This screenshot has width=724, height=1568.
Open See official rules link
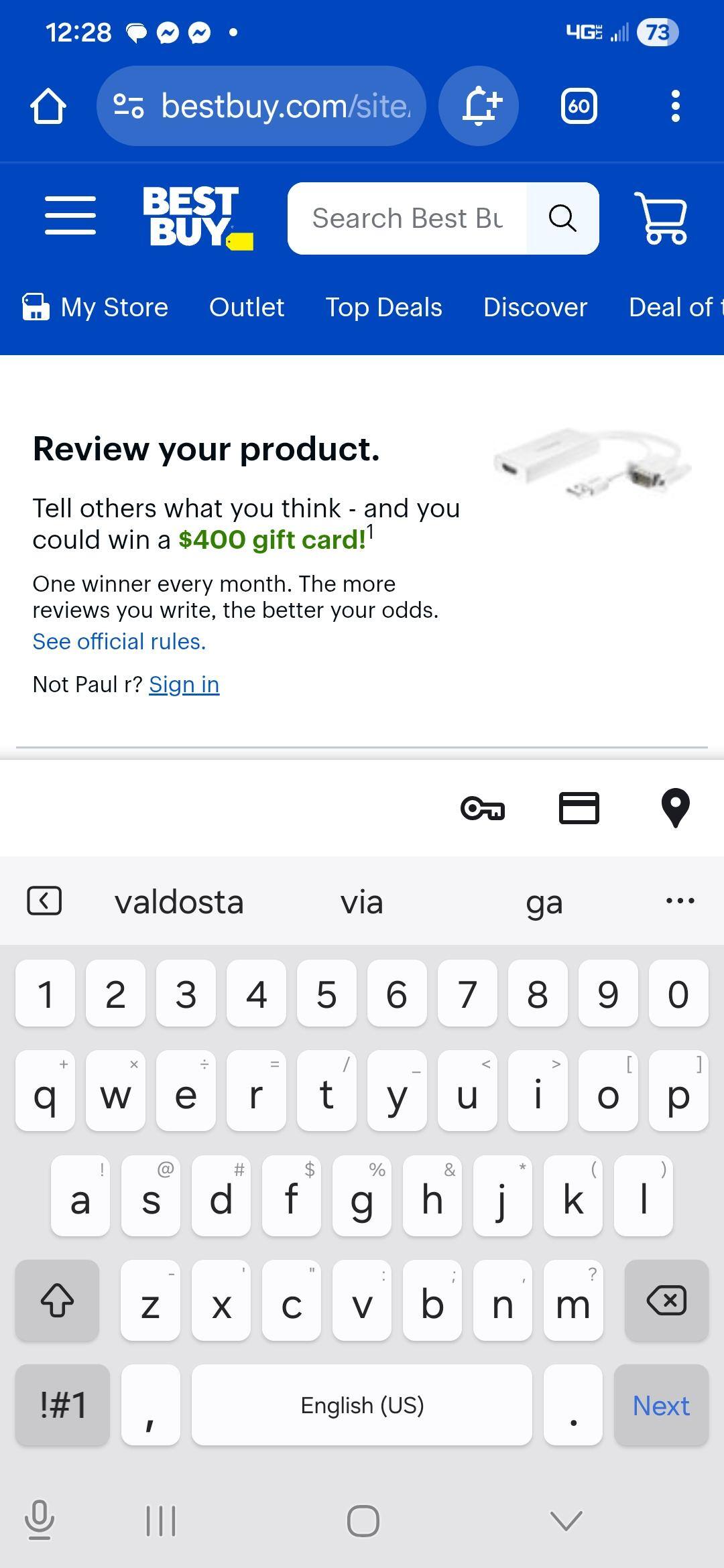click(119, 641)
